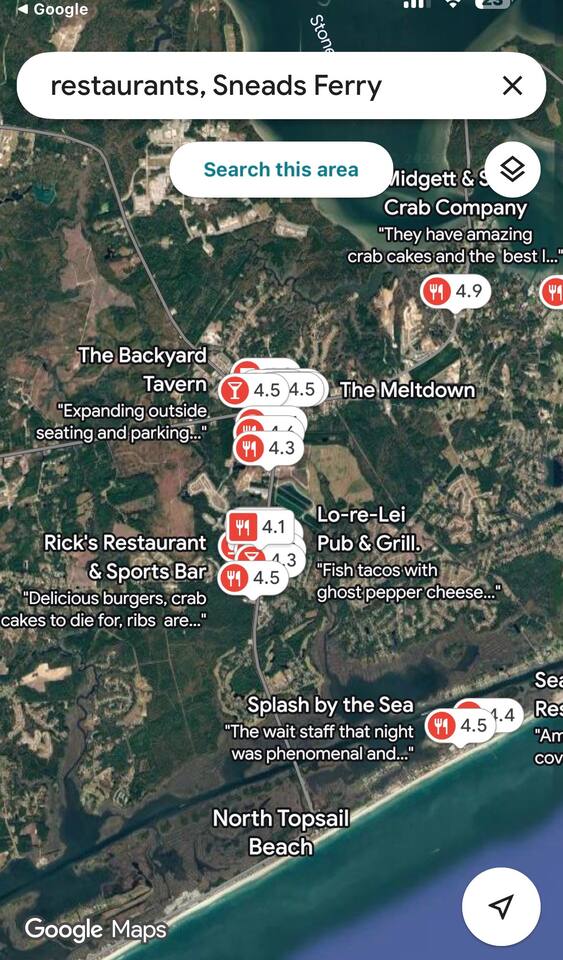Center map on my location
The width and height of the screenshot is (563, 960).
click(x=502, y=907)
